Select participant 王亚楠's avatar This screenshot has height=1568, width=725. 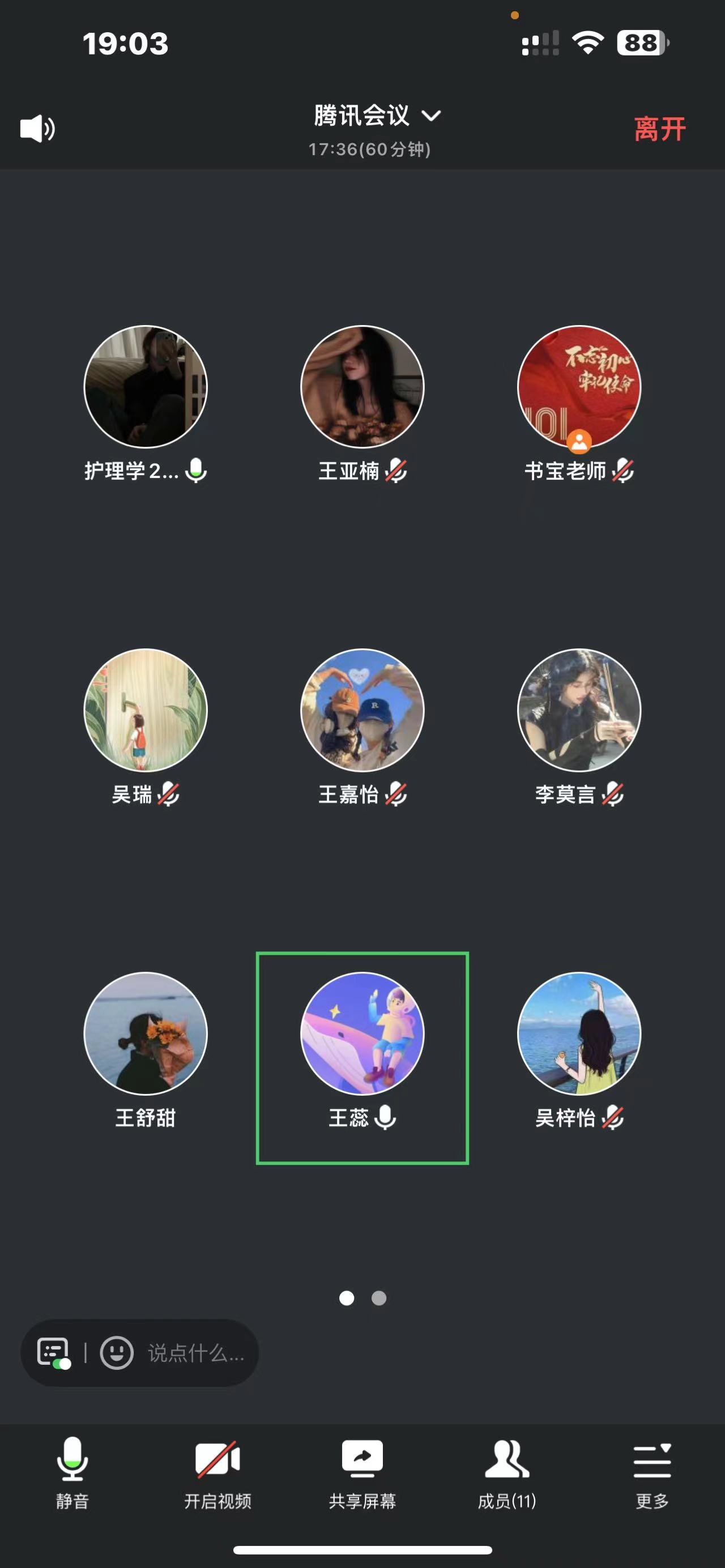point(362,387)
